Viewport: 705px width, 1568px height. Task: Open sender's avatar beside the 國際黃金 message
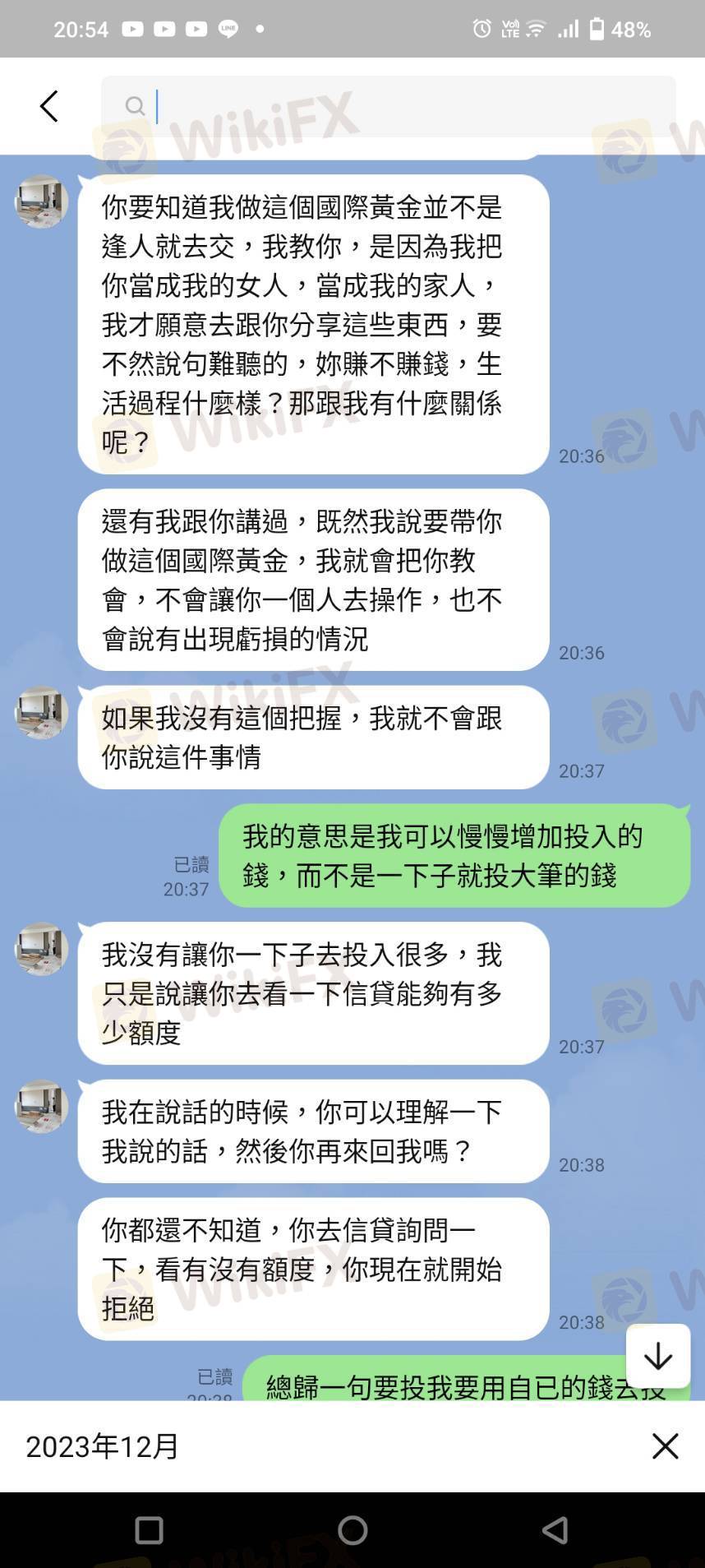41,201
